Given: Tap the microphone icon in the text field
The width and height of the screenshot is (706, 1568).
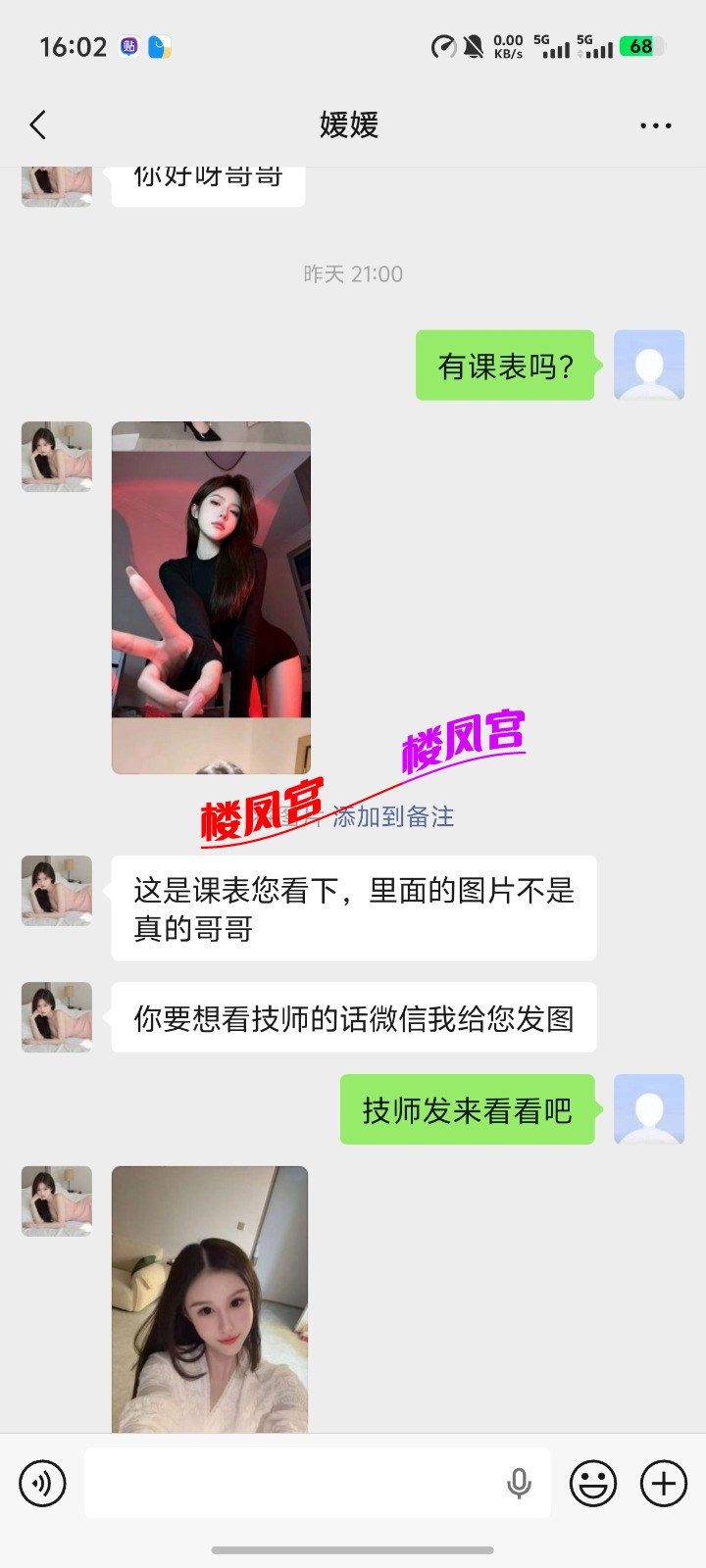Looking at the screenshot, I should pos(519,1484).
